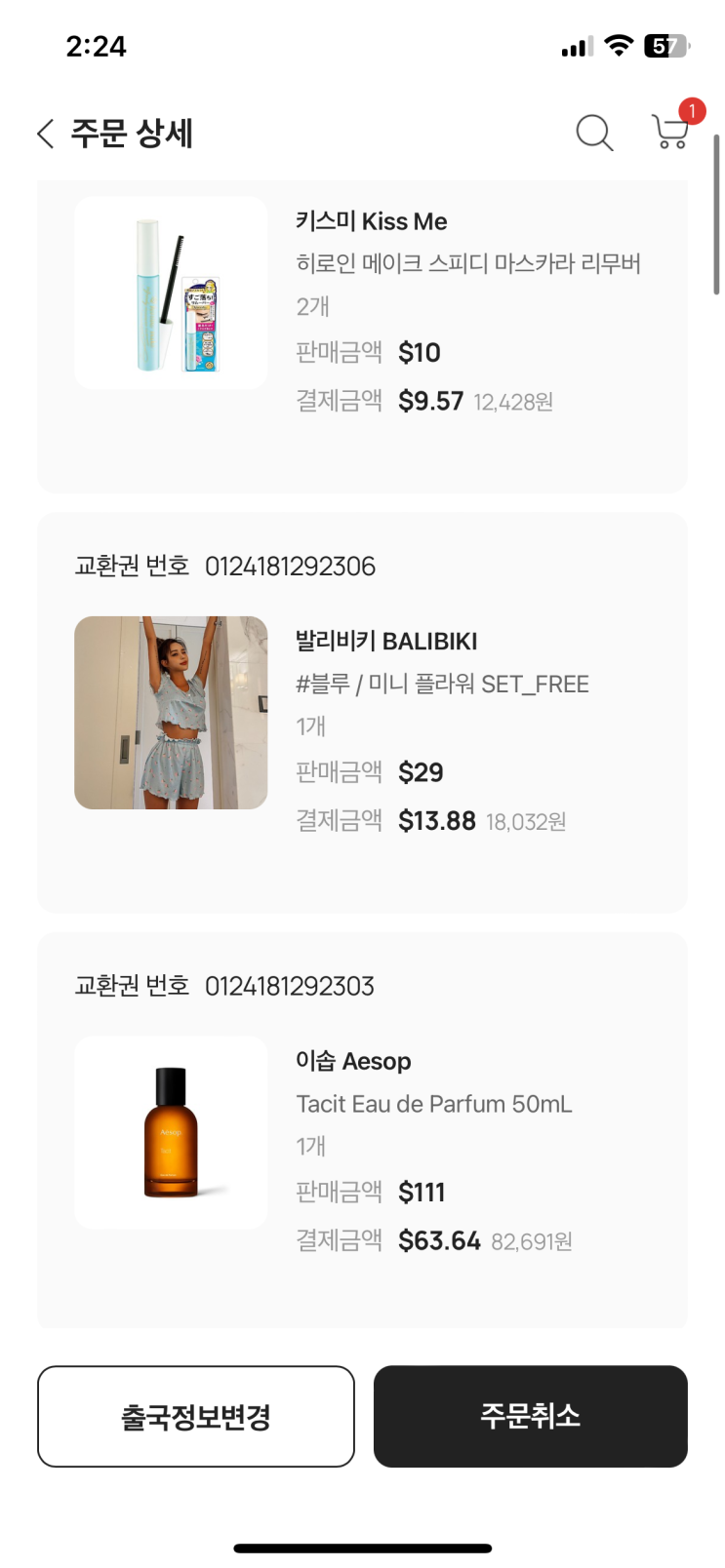
Task: Open the search magnifier icon
Action: tap(593, 133)
